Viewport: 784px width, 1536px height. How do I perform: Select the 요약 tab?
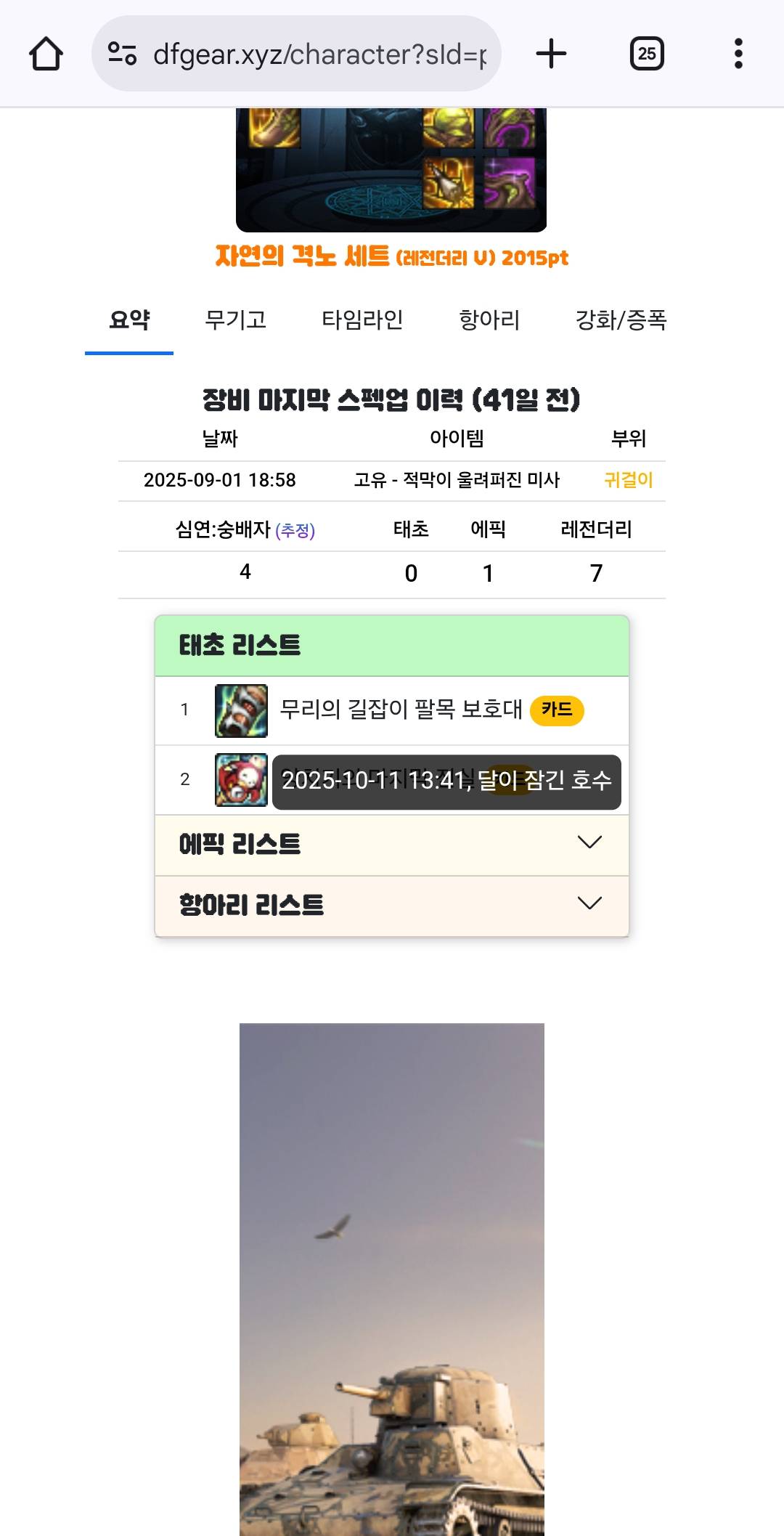(129, 320)
